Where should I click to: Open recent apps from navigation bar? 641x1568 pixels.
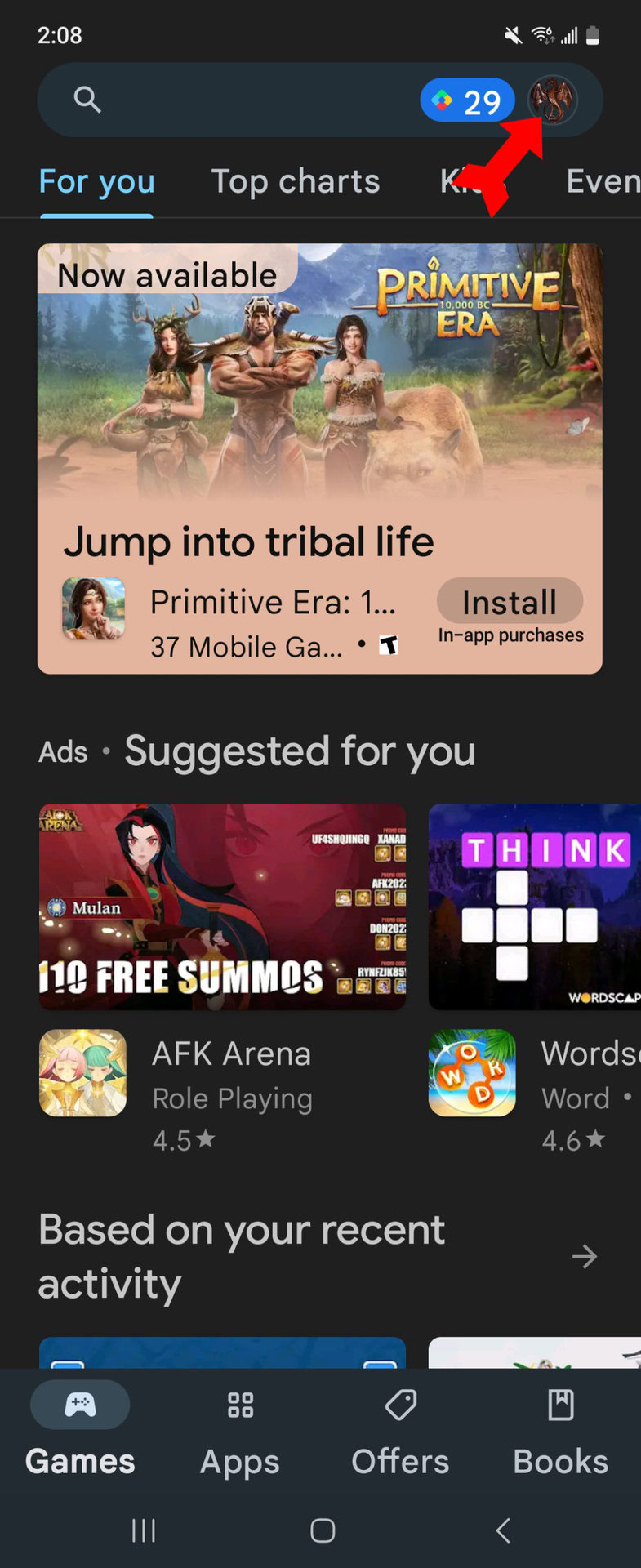144,1530
